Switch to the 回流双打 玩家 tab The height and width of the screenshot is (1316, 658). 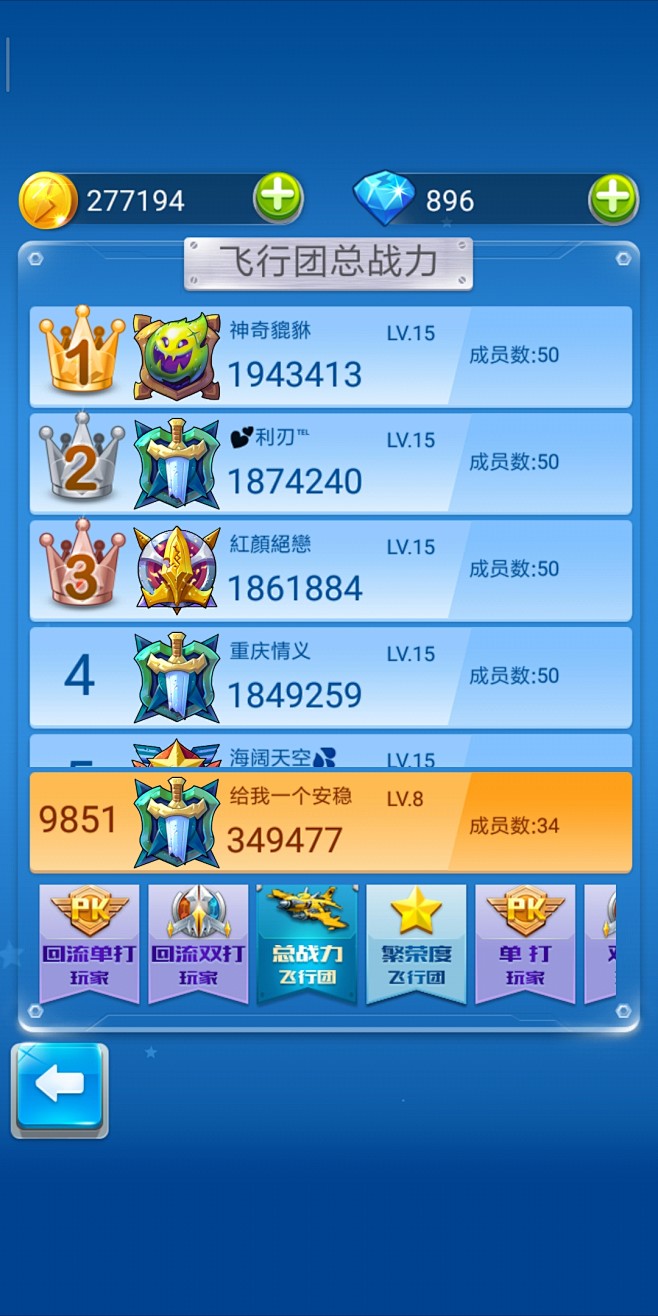[x=198, y=943]
